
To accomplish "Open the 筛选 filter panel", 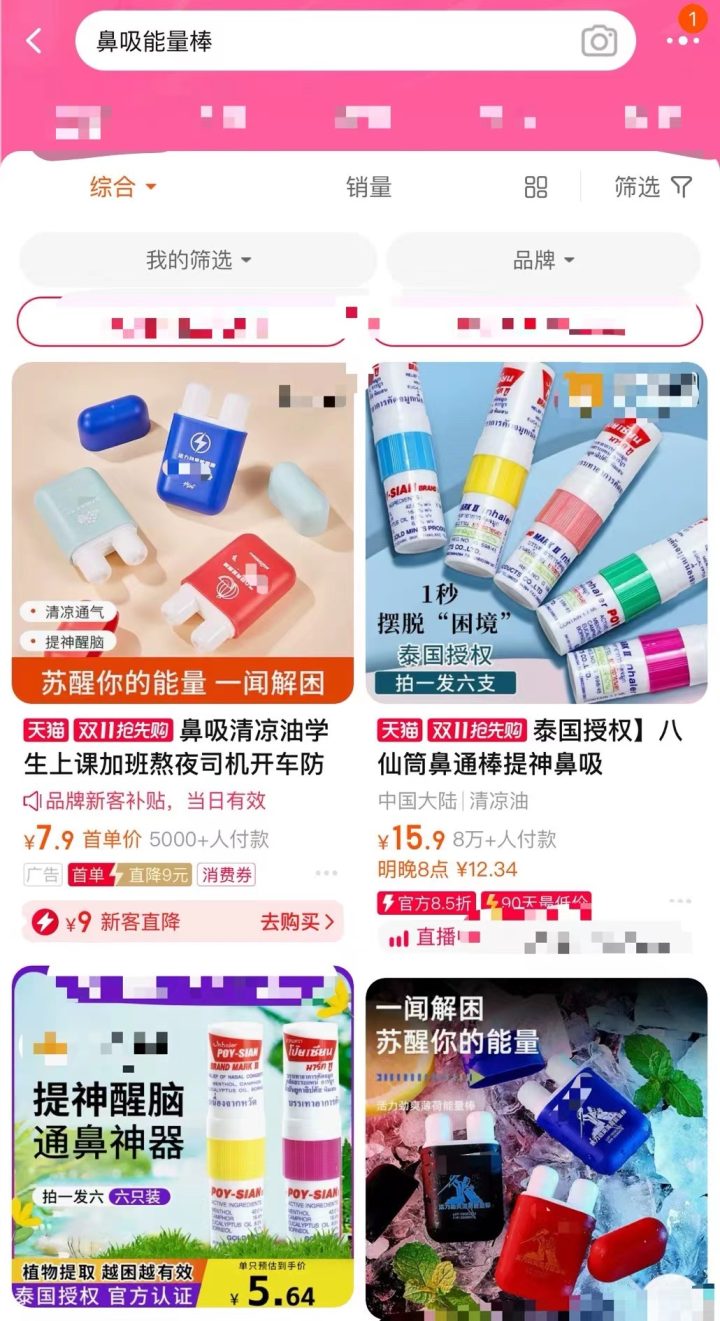I will pos(652,187).
